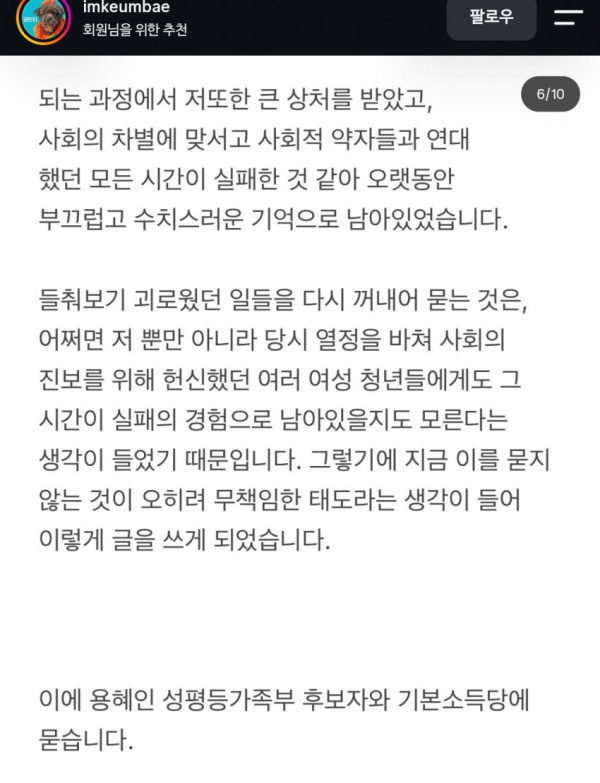The image size is (600, 783).
Task: Open the hamburger menu icon
Action: pos(568,17)
